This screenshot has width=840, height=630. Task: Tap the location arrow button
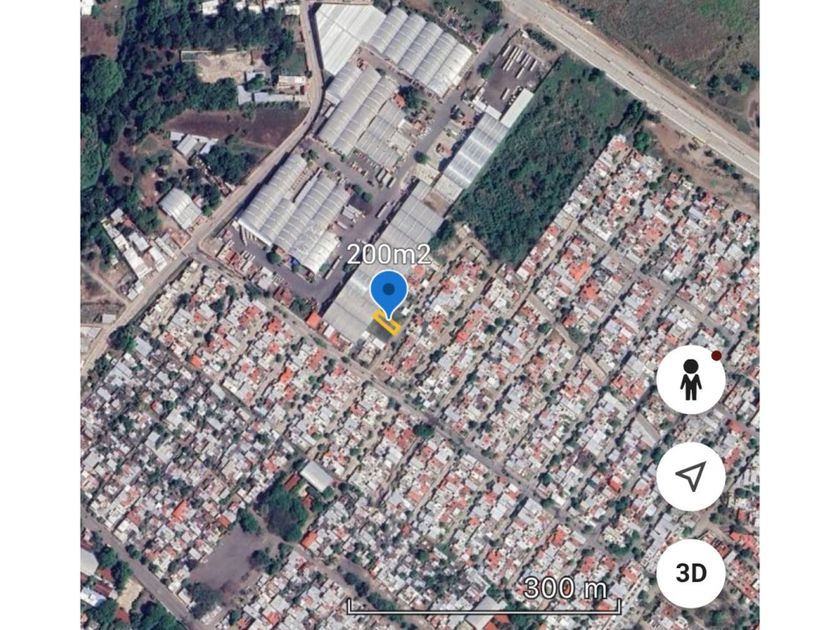690,477
